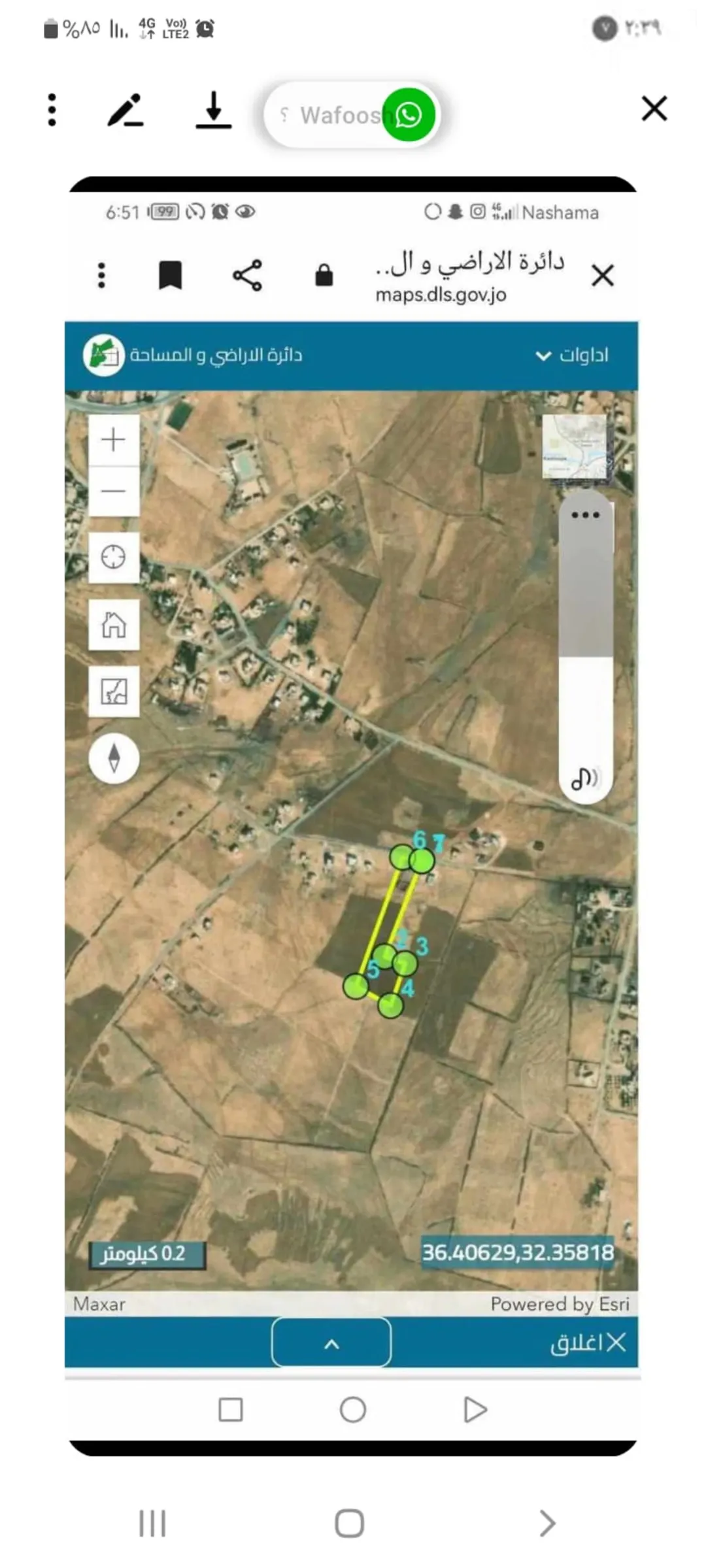Image resolution: width=706 pixels, height=1568 pixels.
Task: Close the image viewer
Action: [654, 108]
